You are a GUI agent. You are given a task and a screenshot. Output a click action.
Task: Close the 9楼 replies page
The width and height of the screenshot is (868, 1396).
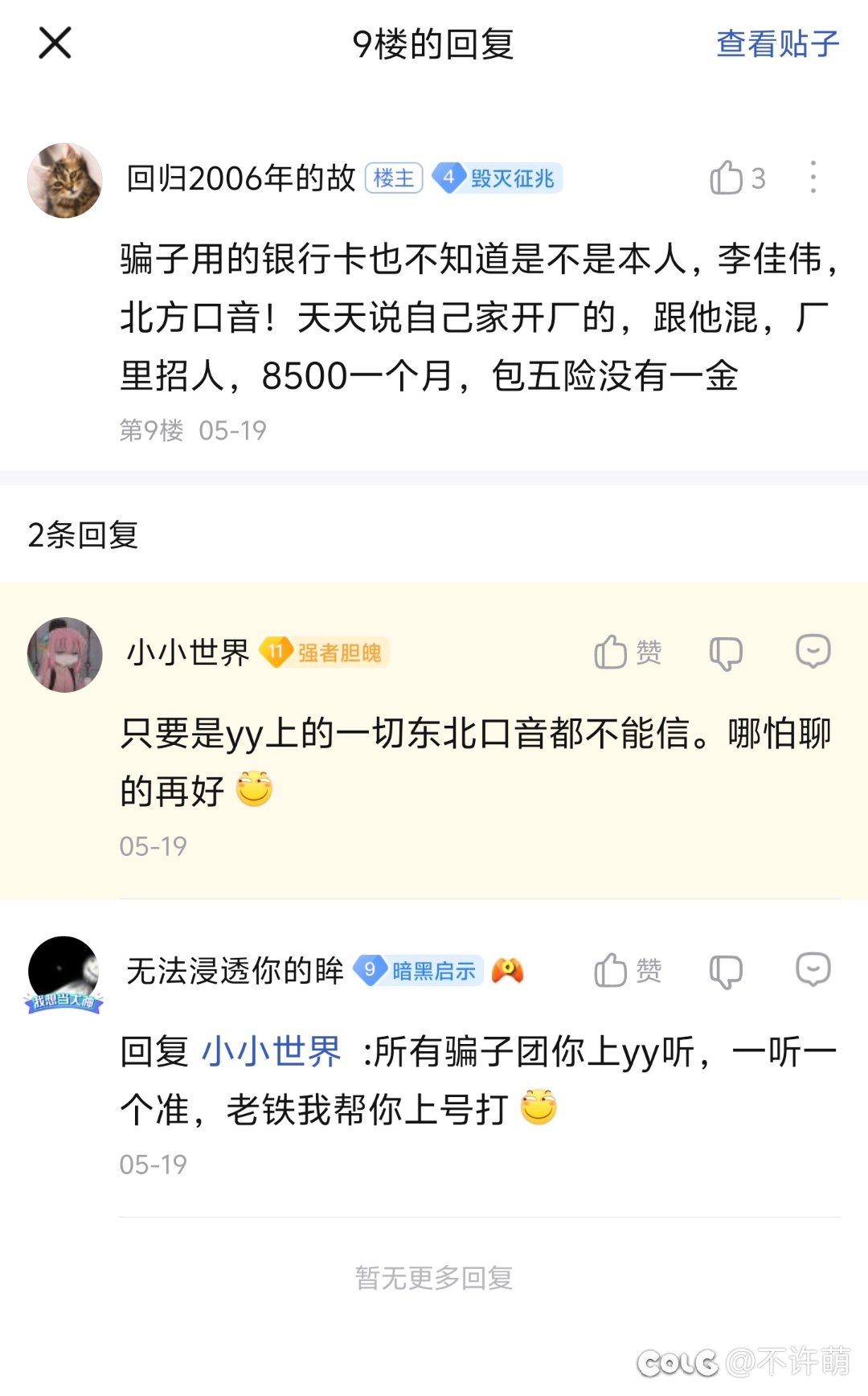tap(55, 43)
